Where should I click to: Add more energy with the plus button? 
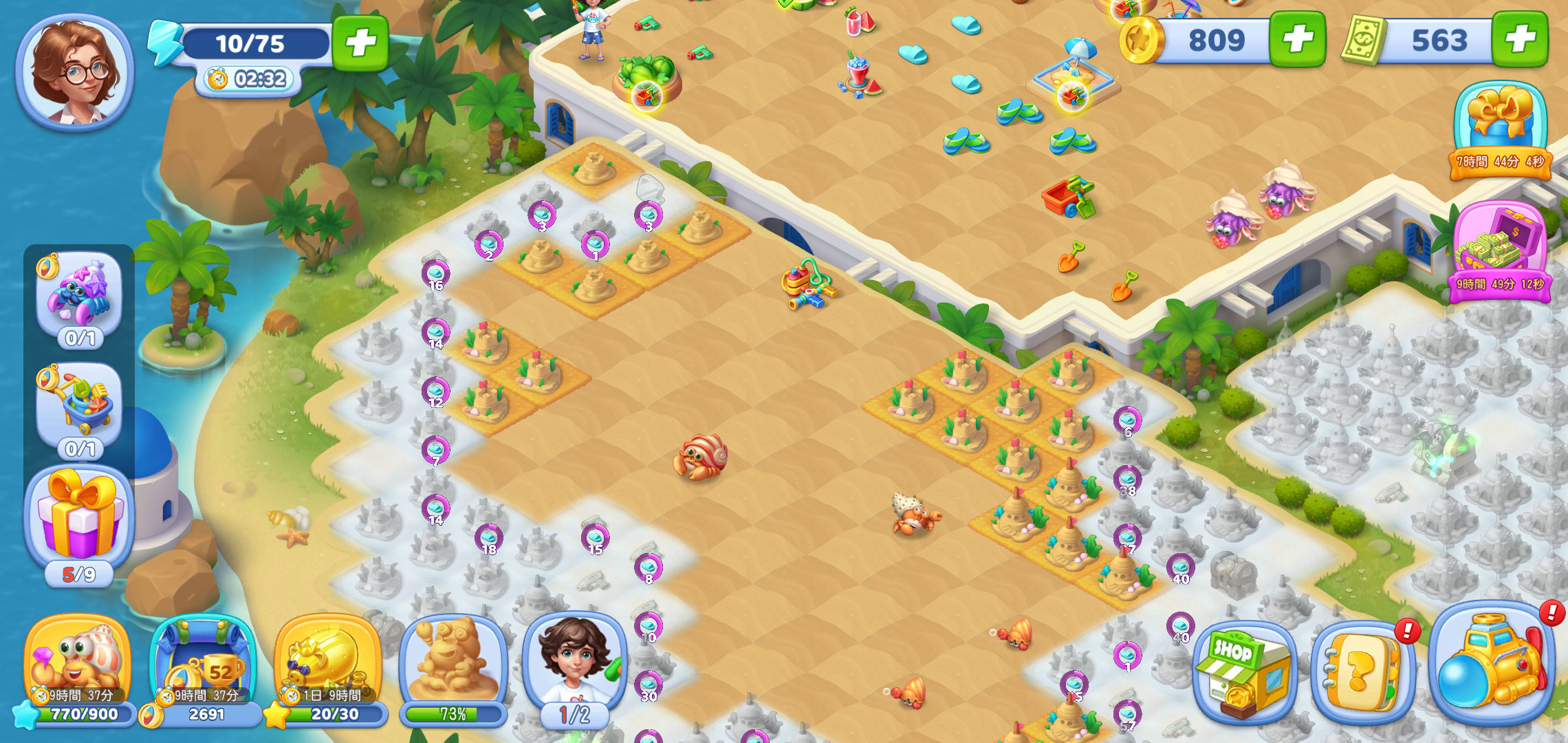click(x=360, y=43)
